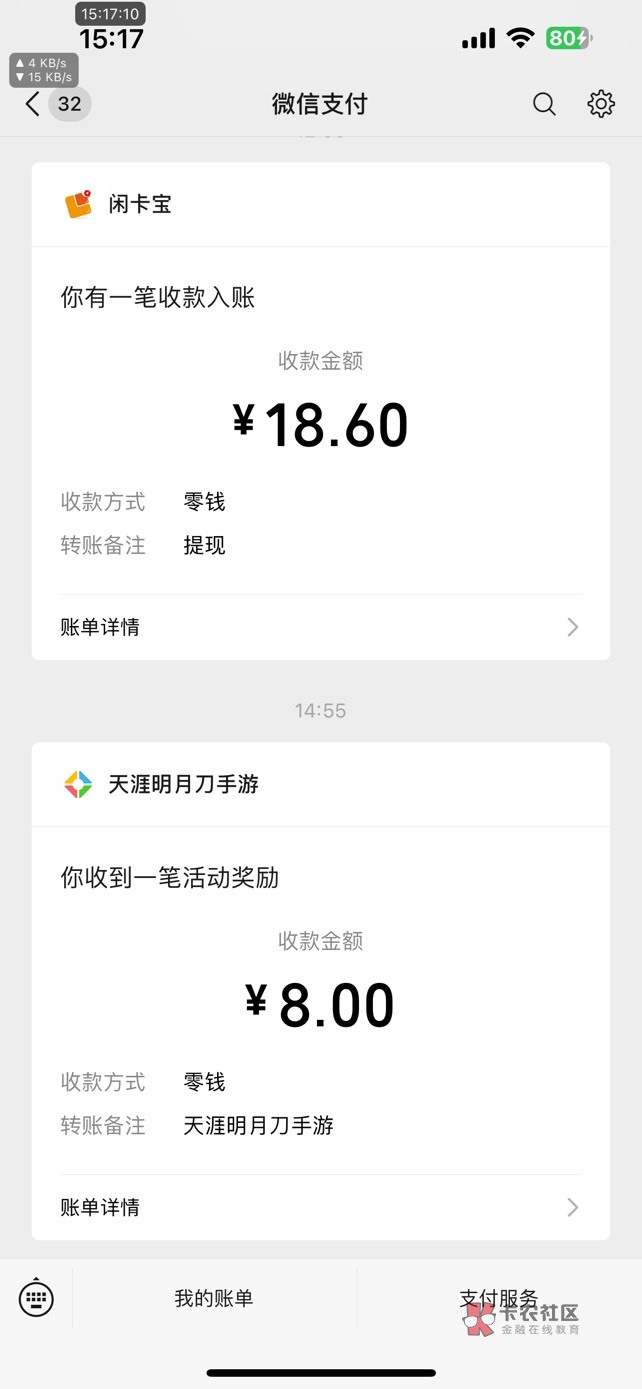Open 我的账单 menu
The image size is (642, 1389).
(x=214, y=1298)
